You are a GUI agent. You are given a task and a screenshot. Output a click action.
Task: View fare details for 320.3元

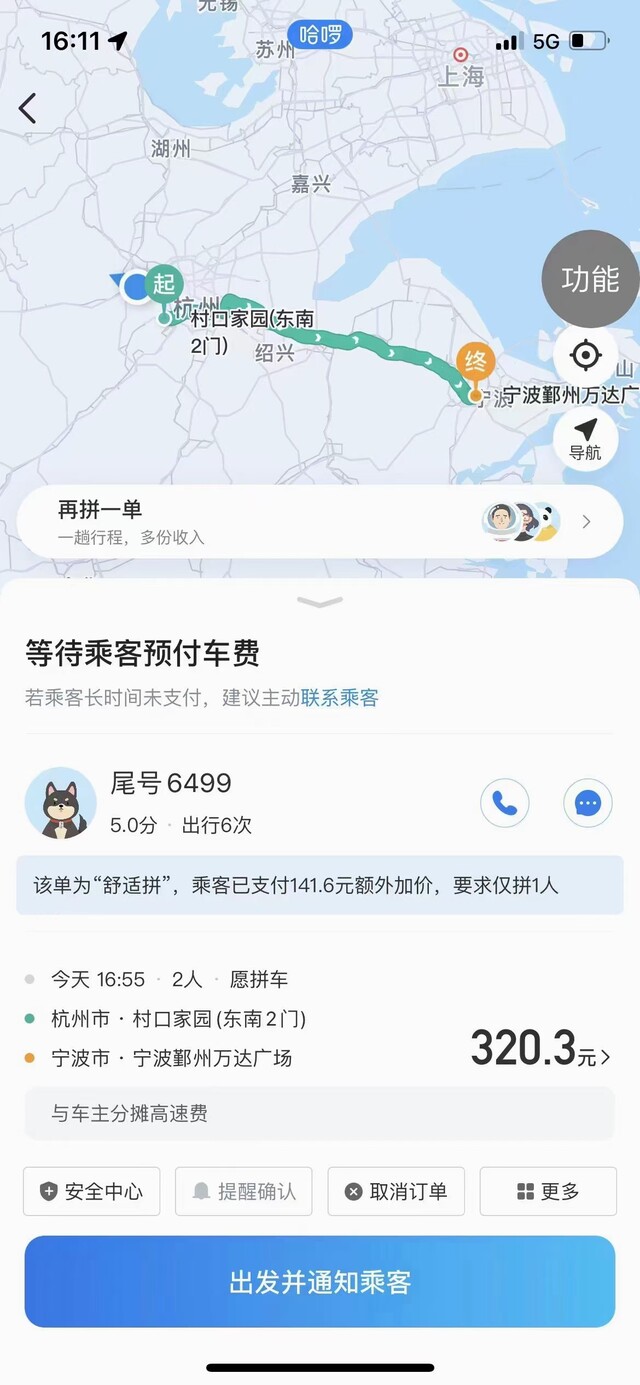click(x=541, y=1049)
